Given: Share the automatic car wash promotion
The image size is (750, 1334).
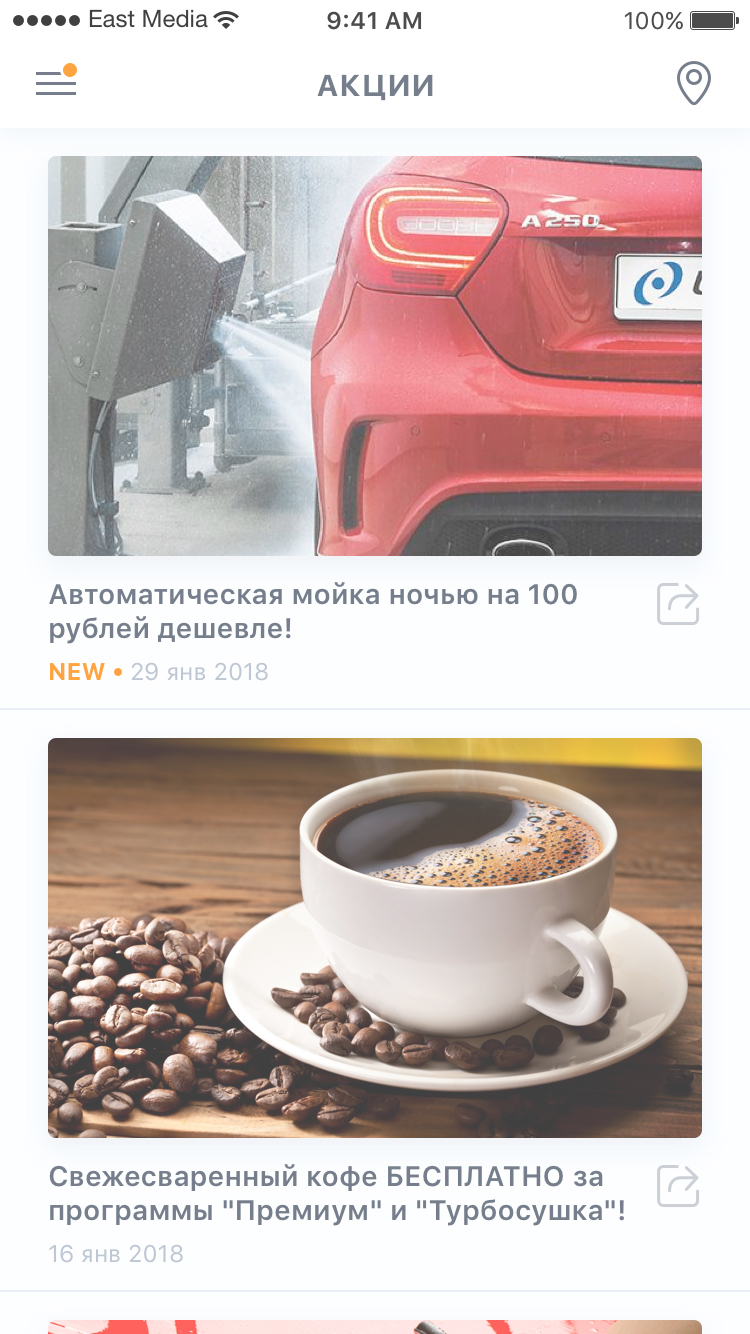Looking at the screenshot, I should coord(678,605).
